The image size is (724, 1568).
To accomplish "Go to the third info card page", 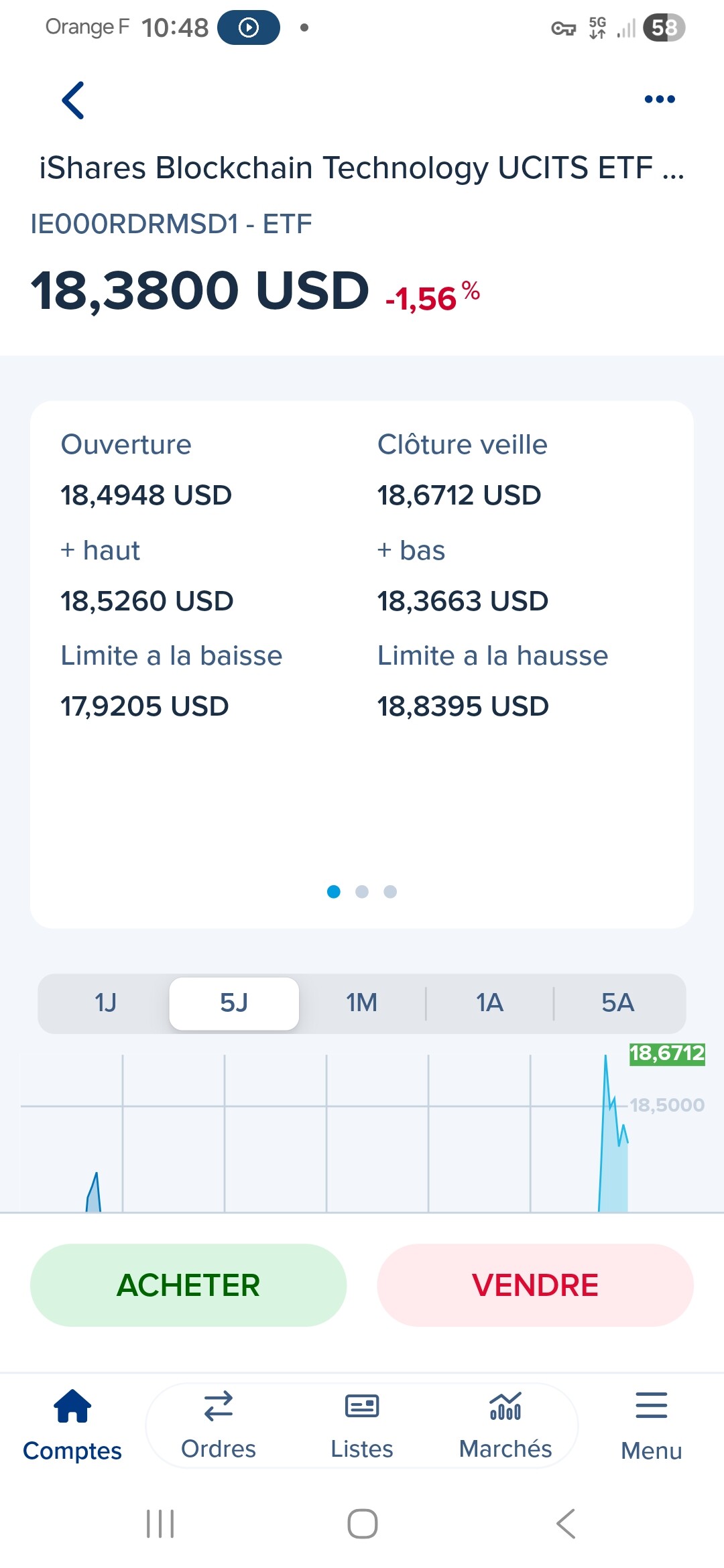I will 389,892.
